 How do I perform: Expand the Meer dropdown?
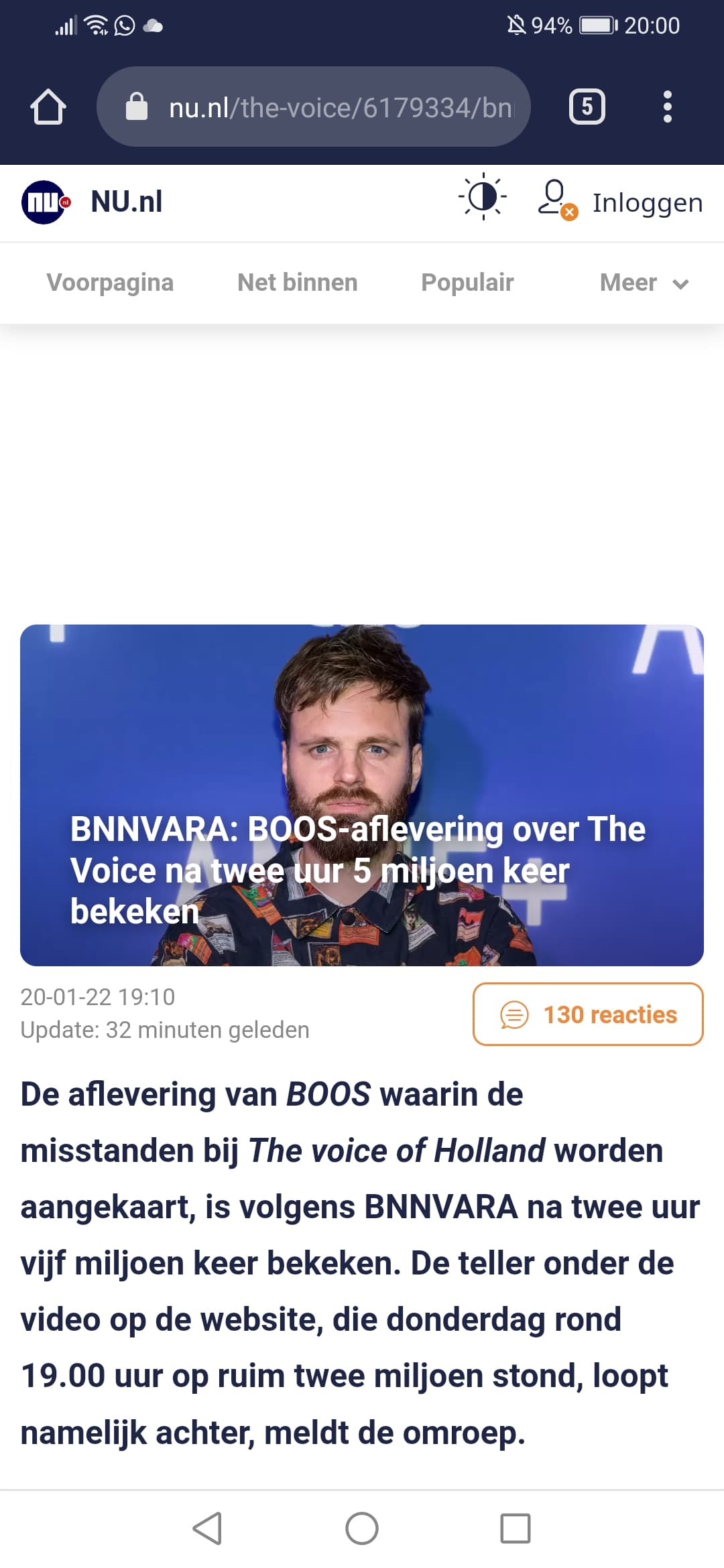point(644,283)
